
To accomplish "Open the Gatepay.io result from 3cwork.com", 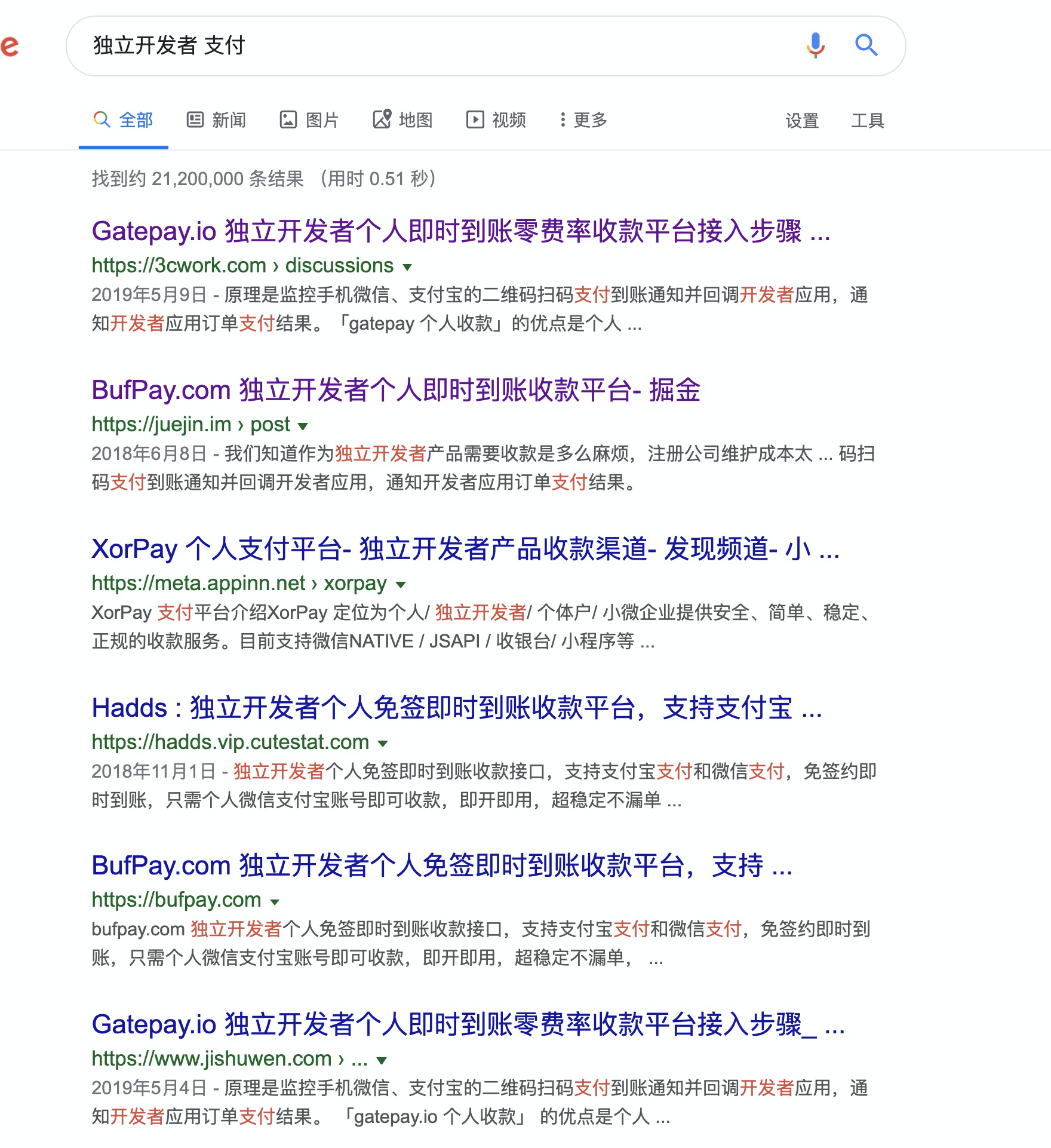I will pos(460,231).
